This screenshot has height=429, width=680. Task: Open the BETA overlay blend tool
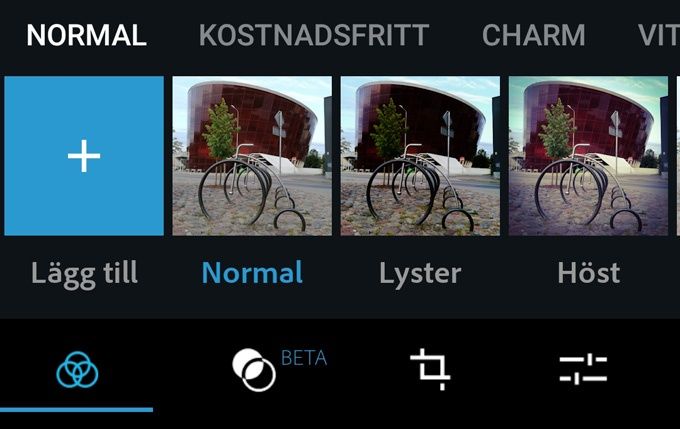pos(255,370)
